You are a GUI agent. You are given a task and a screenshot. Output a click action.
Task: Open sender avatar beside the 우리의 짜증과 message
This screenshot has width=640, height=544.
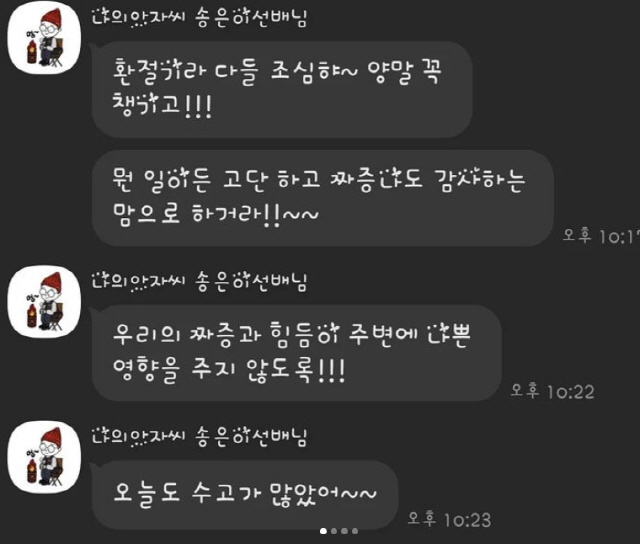point(41,302)
